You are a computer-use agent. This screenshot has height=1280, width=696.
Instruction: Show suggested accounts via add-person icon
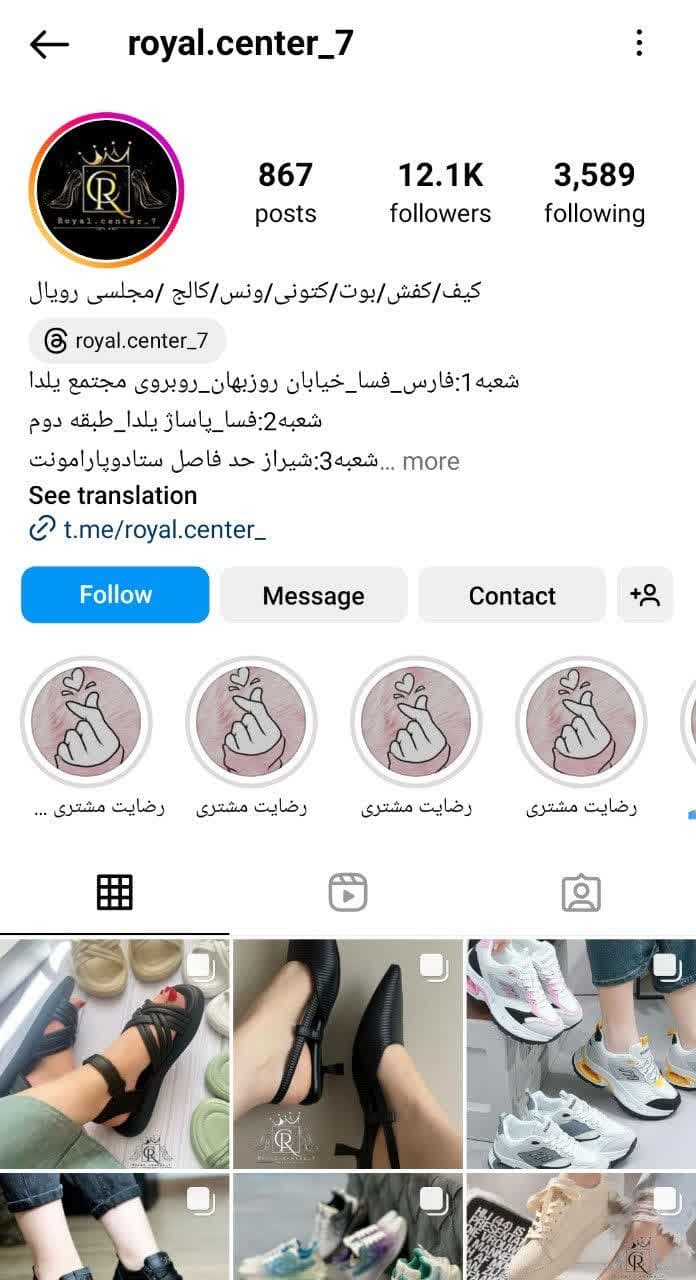645,596
